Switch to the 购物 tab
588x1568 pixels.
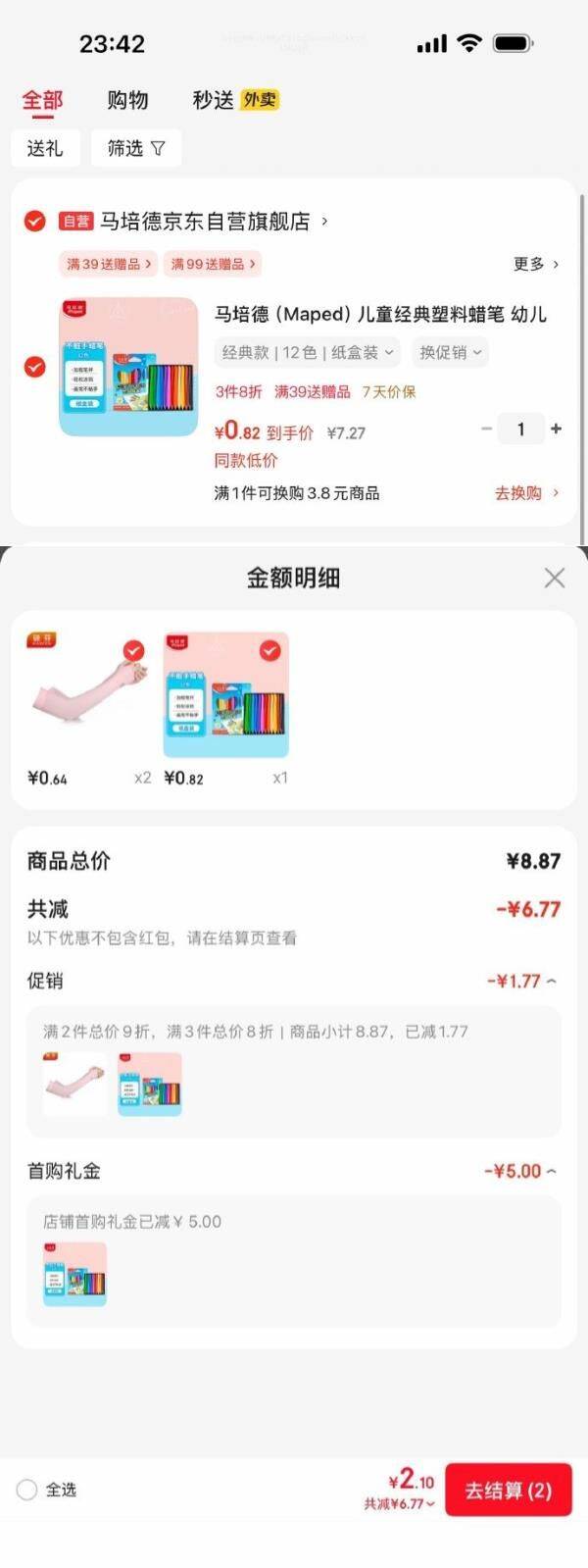coord(127,100)
